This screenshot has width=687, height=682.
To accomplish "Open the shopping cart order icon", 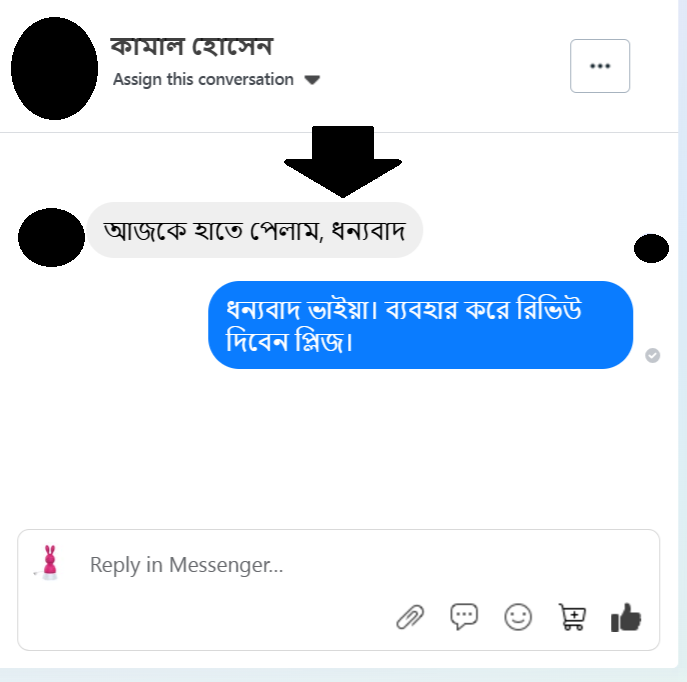I will click(572, 618).
